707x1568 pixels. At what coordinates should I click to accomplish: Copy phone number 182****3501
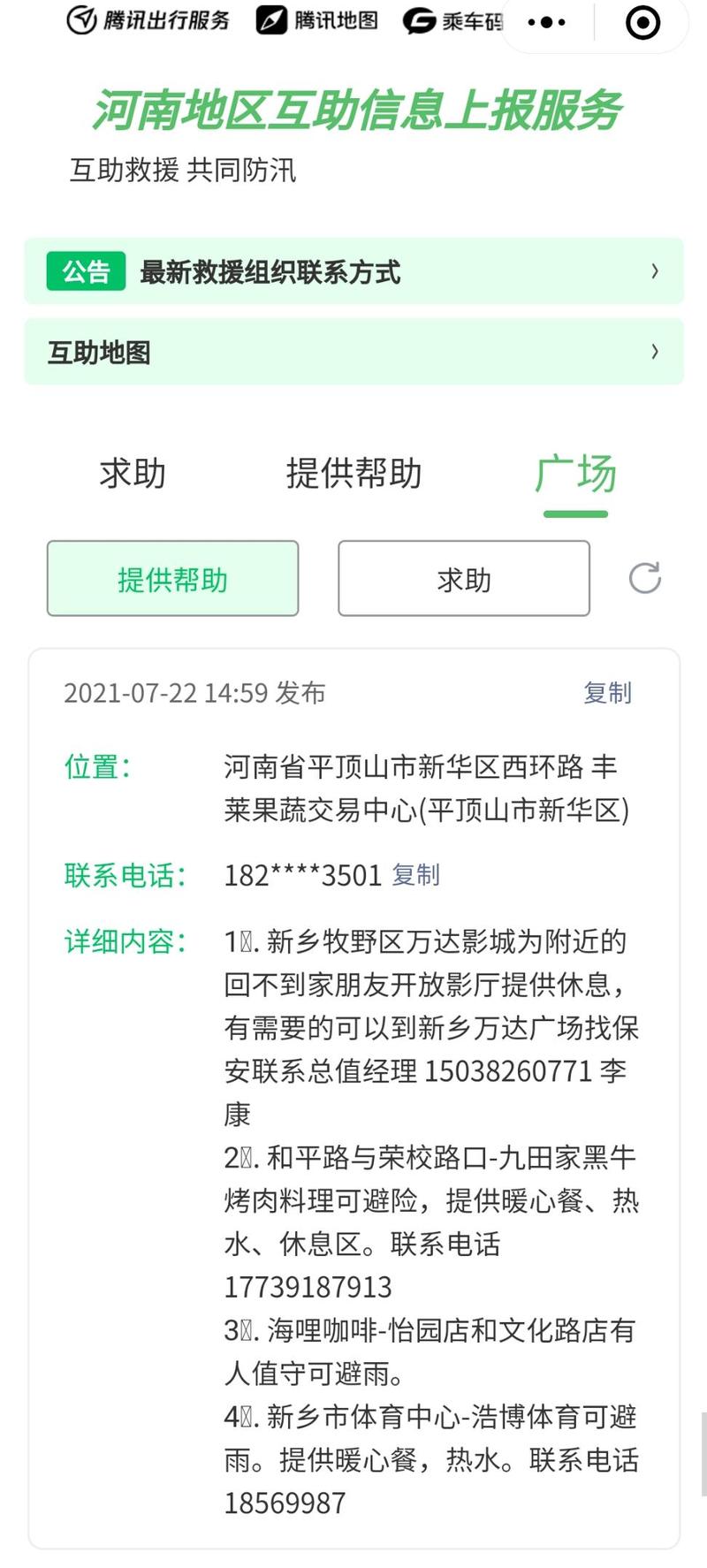click(415, 875)
